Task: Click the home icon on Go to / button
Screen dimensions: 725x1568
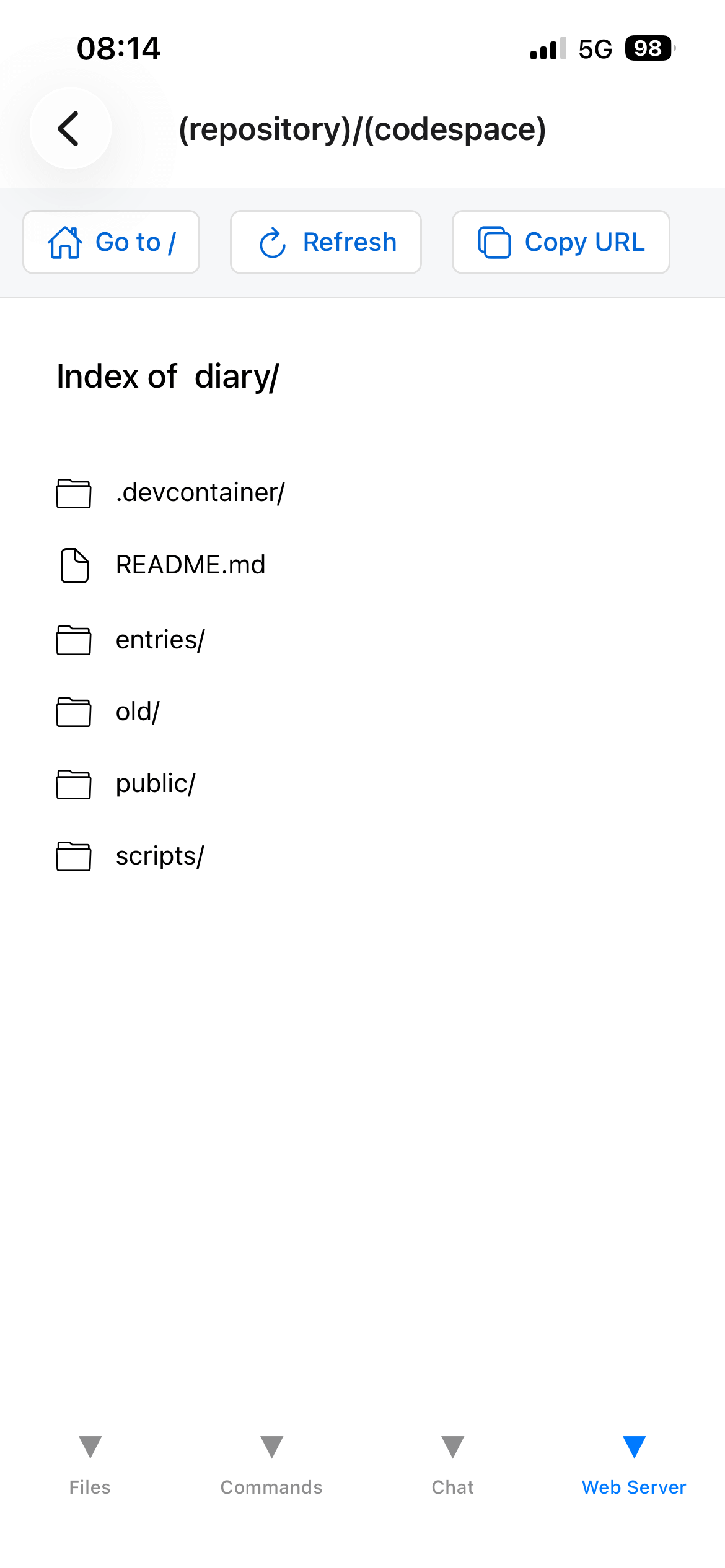Action: coord(66,242)
